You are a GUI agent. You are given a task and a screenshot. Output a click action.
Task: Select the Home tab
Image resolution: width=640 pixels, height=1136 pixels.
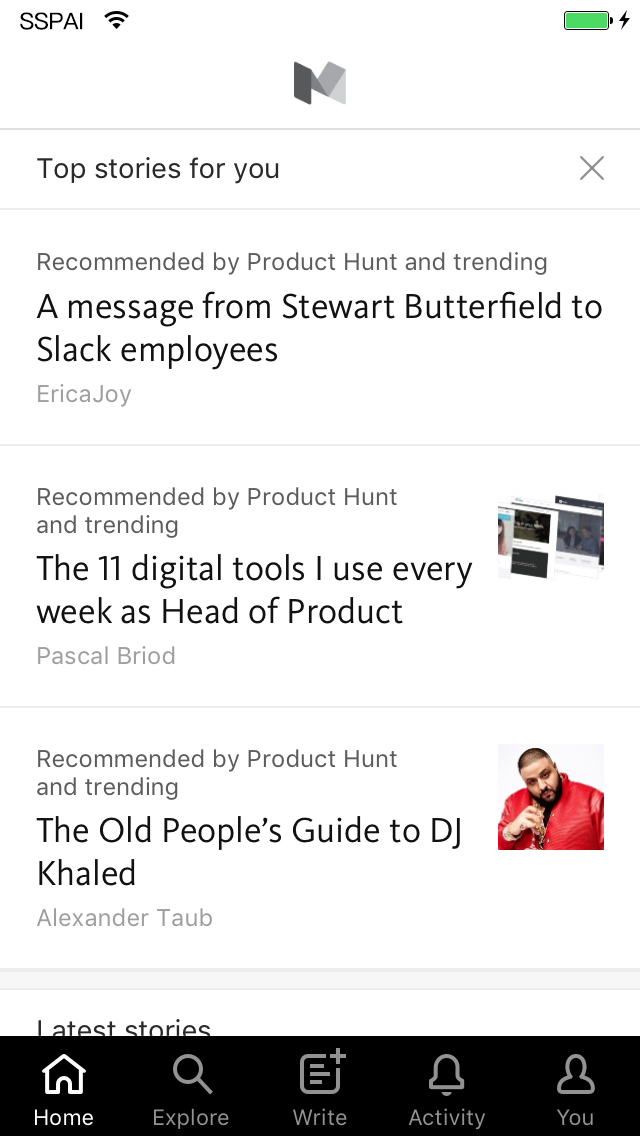[64, 1087]
